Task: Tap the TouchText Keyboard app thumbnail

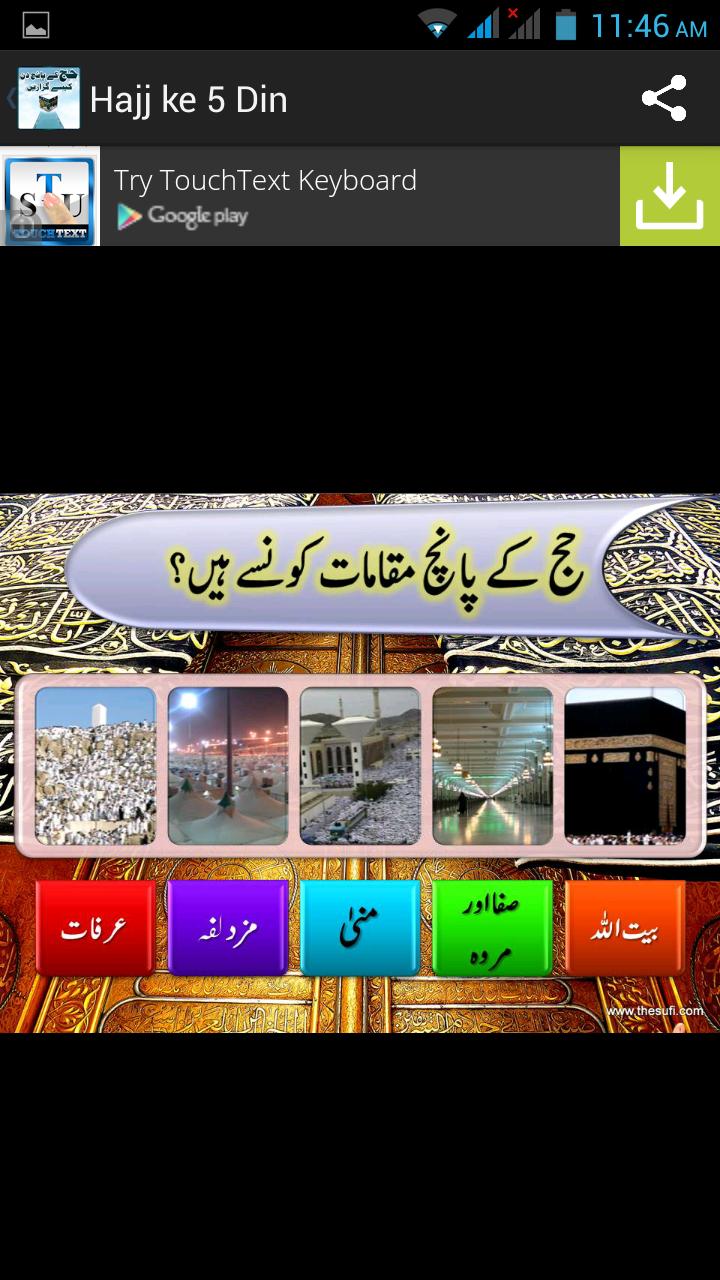Action: [x=50, y=196]
